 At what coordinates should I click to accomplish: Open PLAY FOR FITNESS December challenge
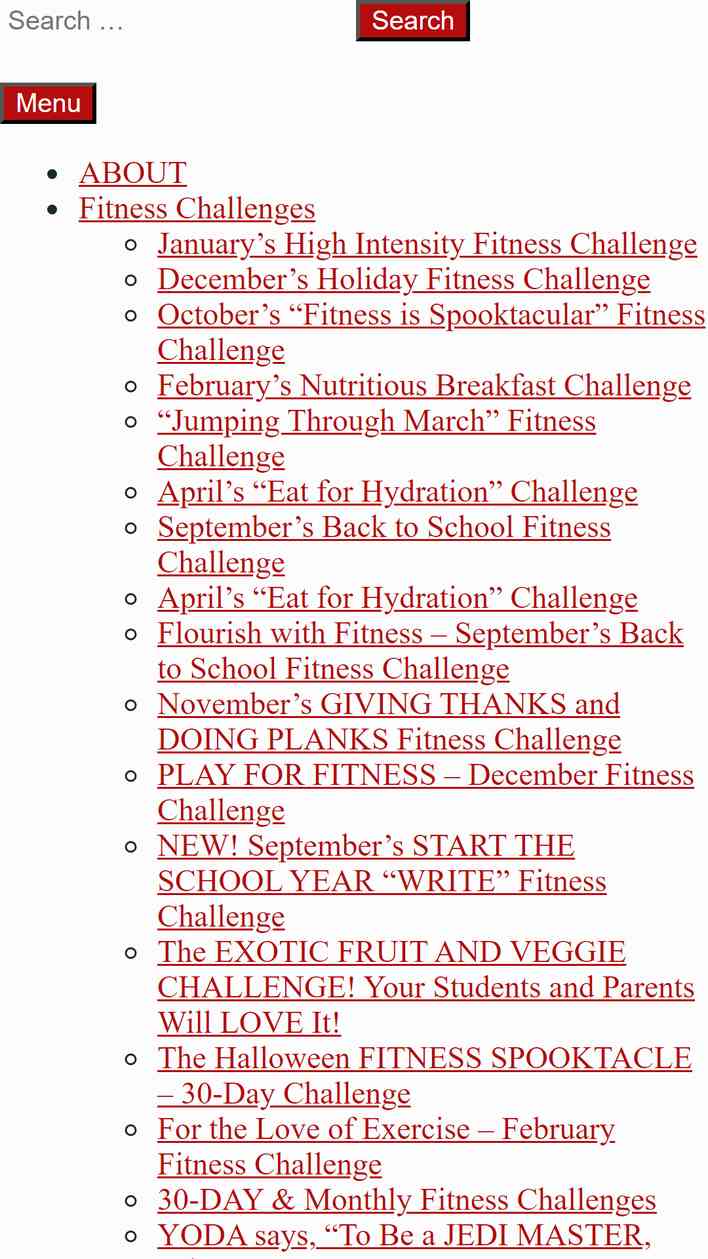click(x=426, y=793)
